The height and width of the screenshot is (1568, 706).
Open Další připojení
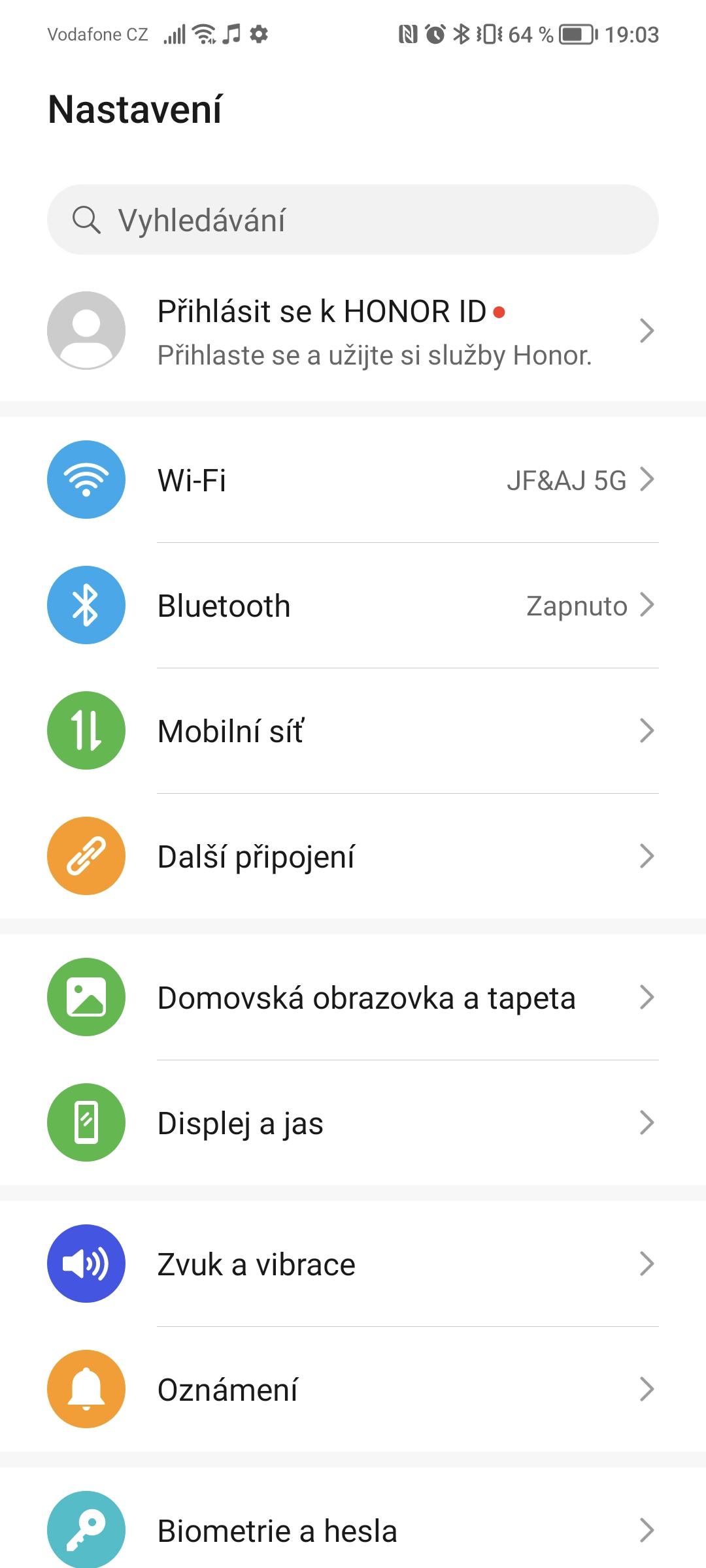point(353,856)
